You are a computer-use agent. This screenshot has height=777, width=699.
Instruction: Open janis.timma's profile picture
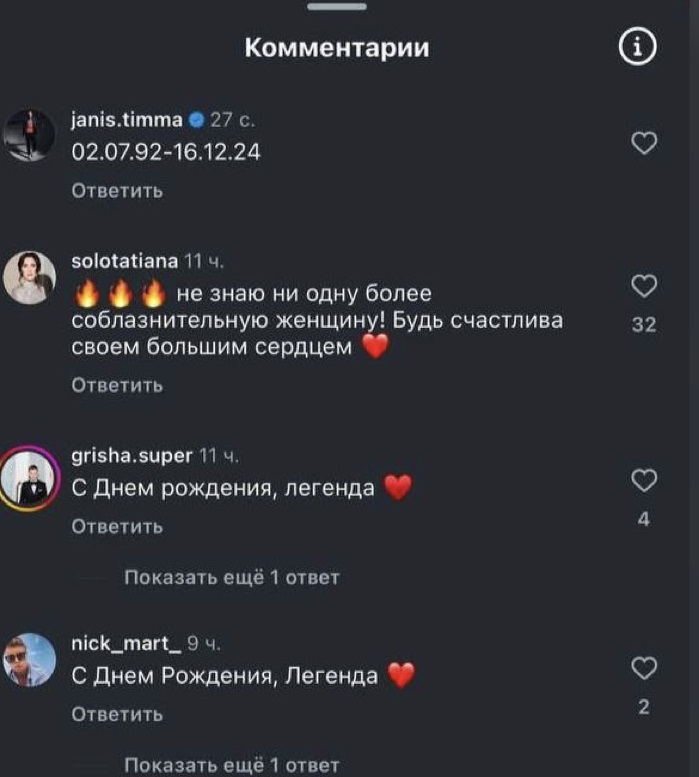click(29, 135)
